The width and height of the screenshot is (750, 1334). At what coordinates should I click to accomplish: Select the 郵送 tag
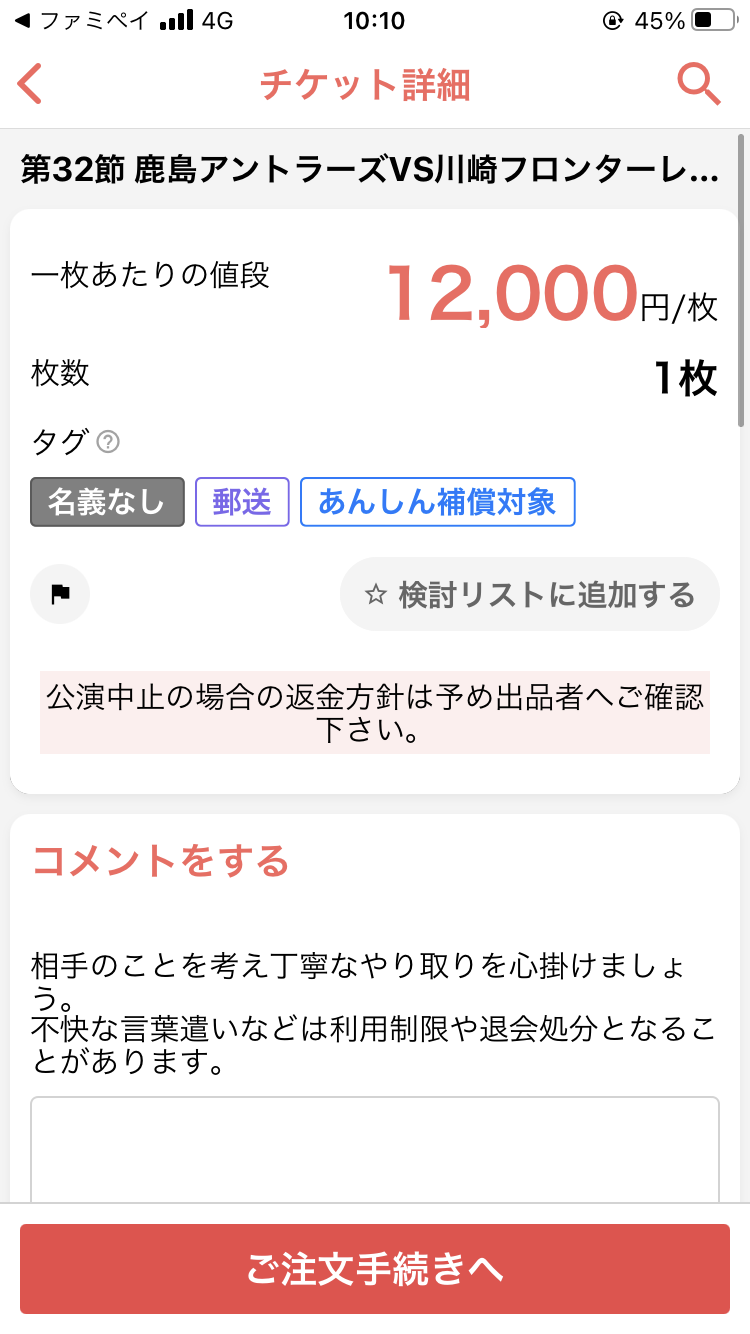pos(242,502)
